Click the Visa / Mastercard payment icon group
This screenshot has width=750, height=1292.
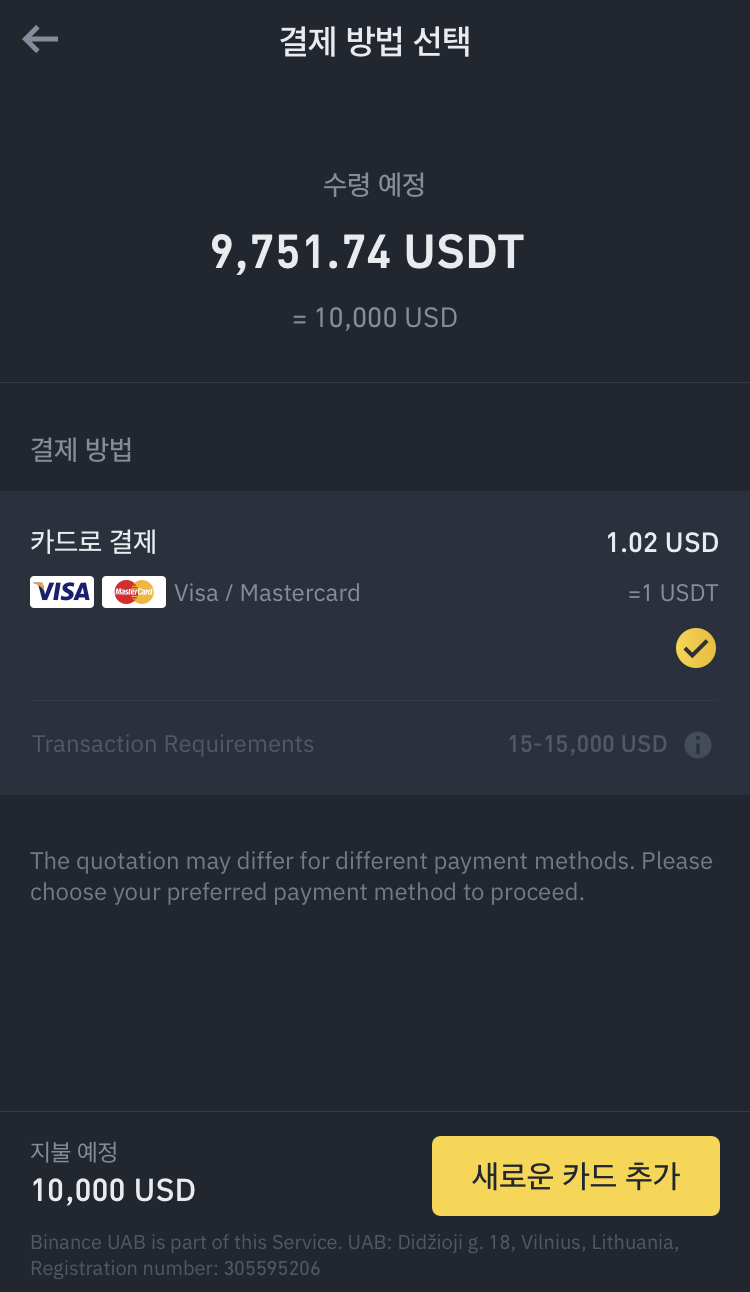pyautogui.click(x=97, y=592)
